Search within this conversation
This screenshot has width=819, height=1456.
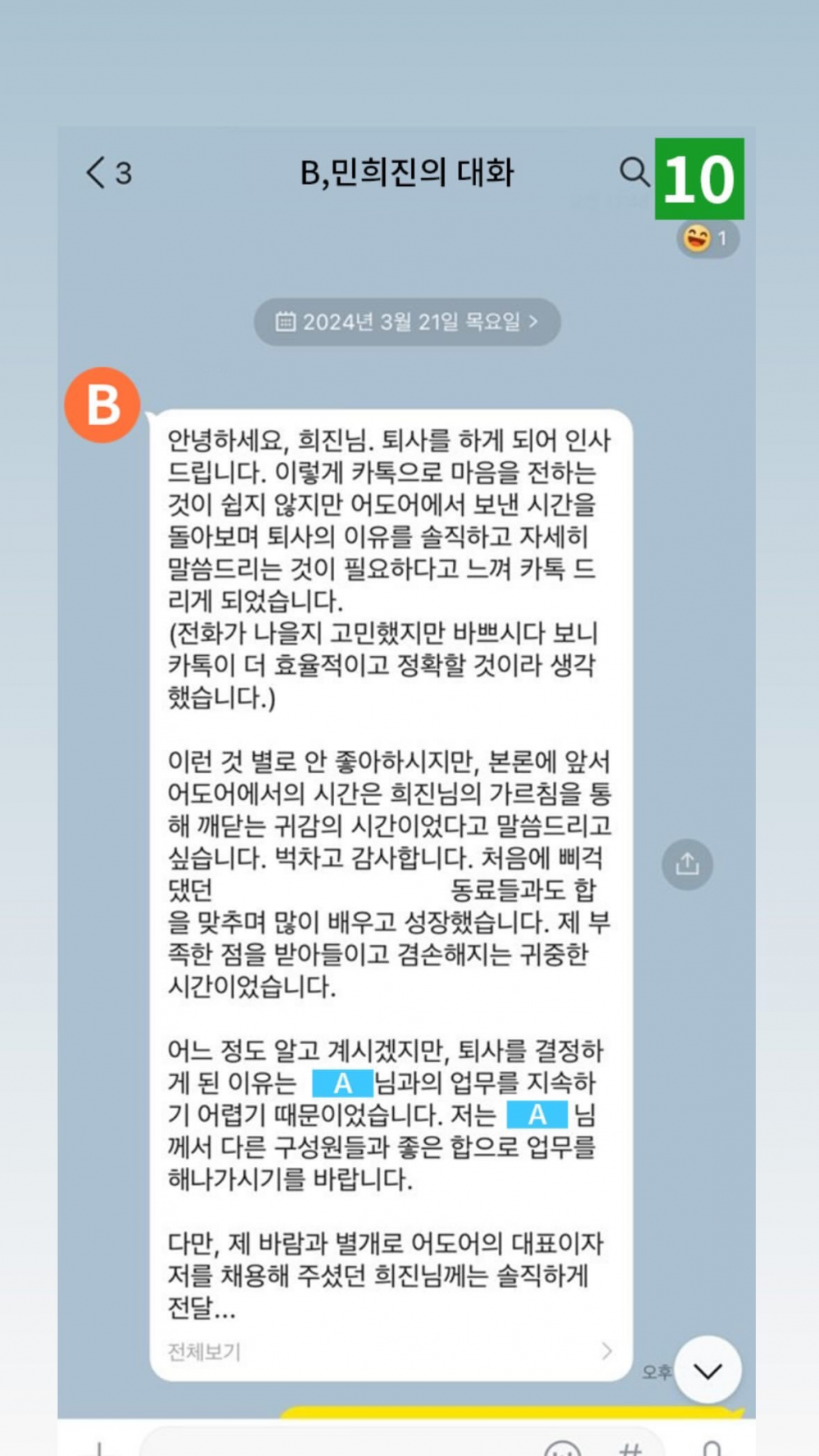point(634,172)
